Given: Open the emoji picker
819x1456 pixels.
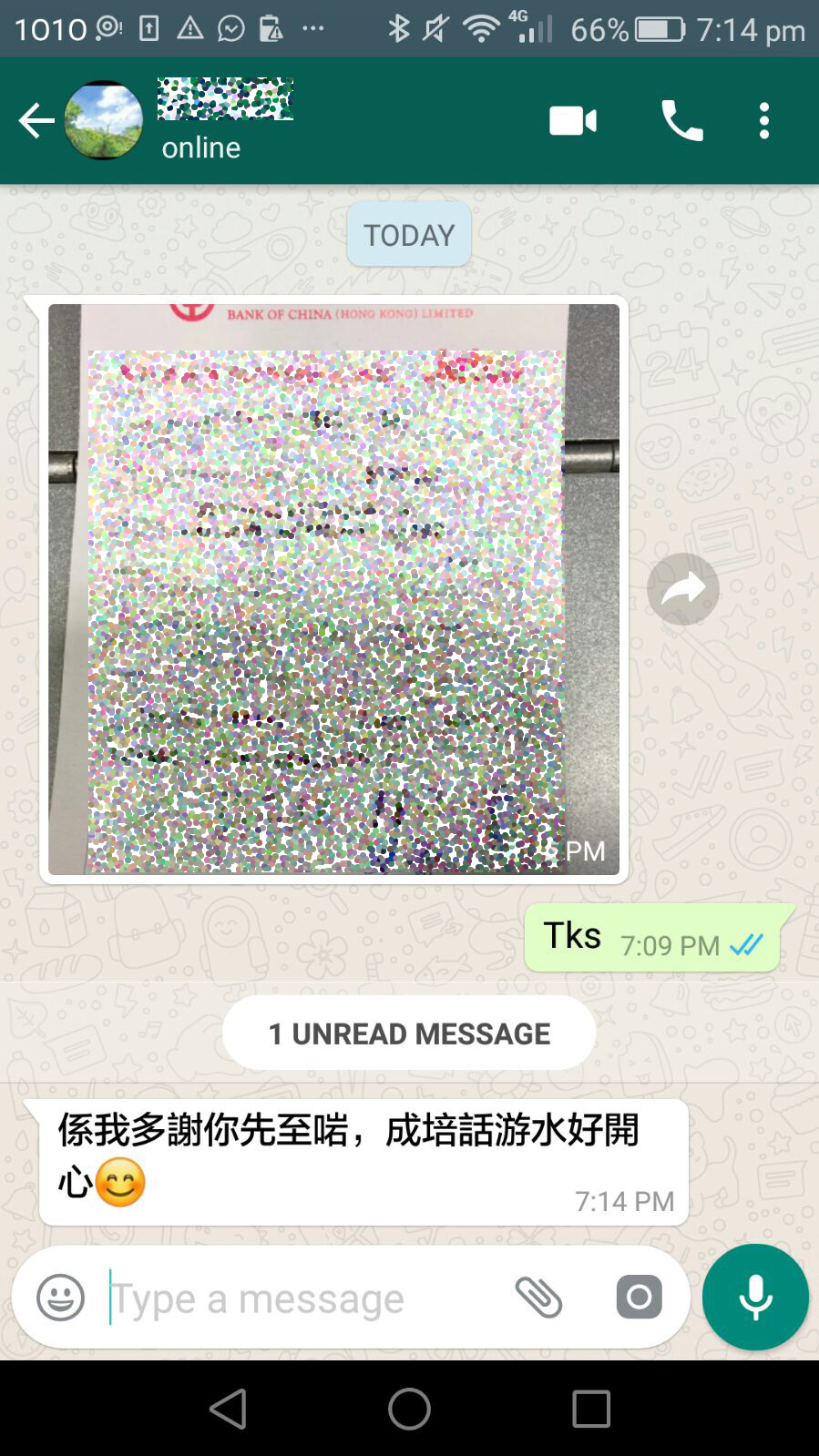Looking at the screenshot, I should 60,1298.
